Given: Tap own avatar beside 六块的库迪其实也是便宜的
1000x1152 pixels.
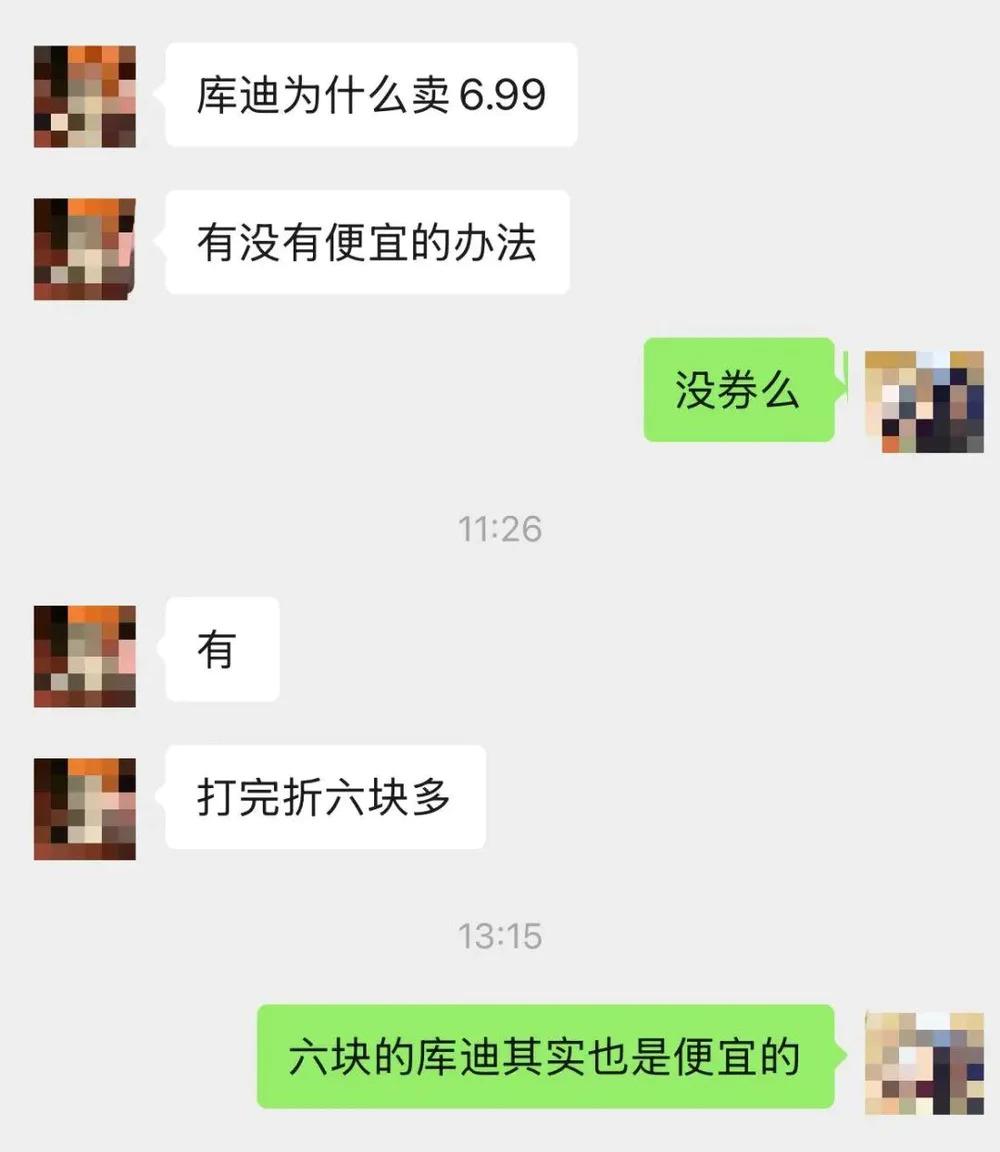Looking at the screenshot, I should [x=923, y=1063].
